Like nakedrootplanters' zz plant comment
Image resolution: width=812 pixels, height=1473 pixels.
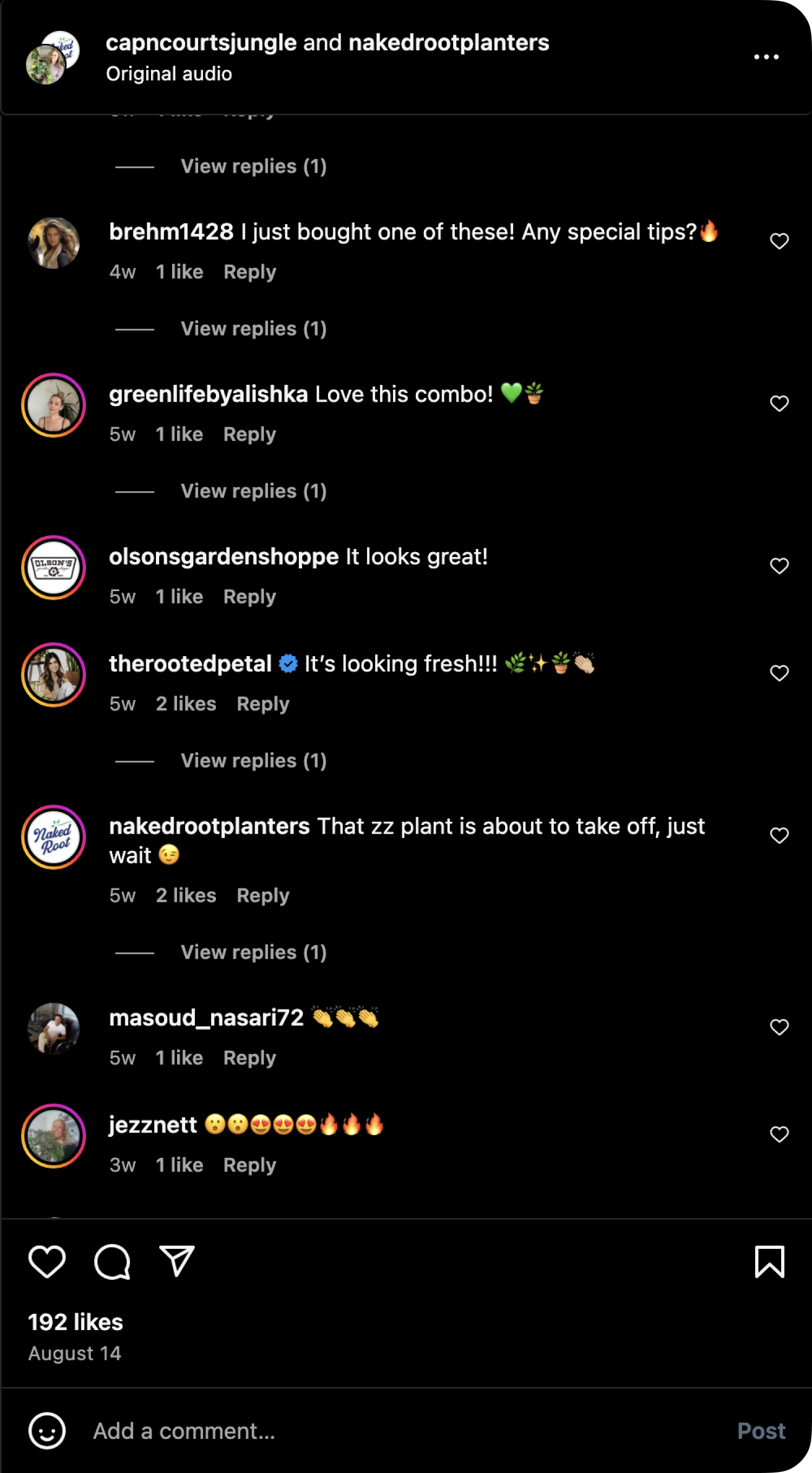779,835
